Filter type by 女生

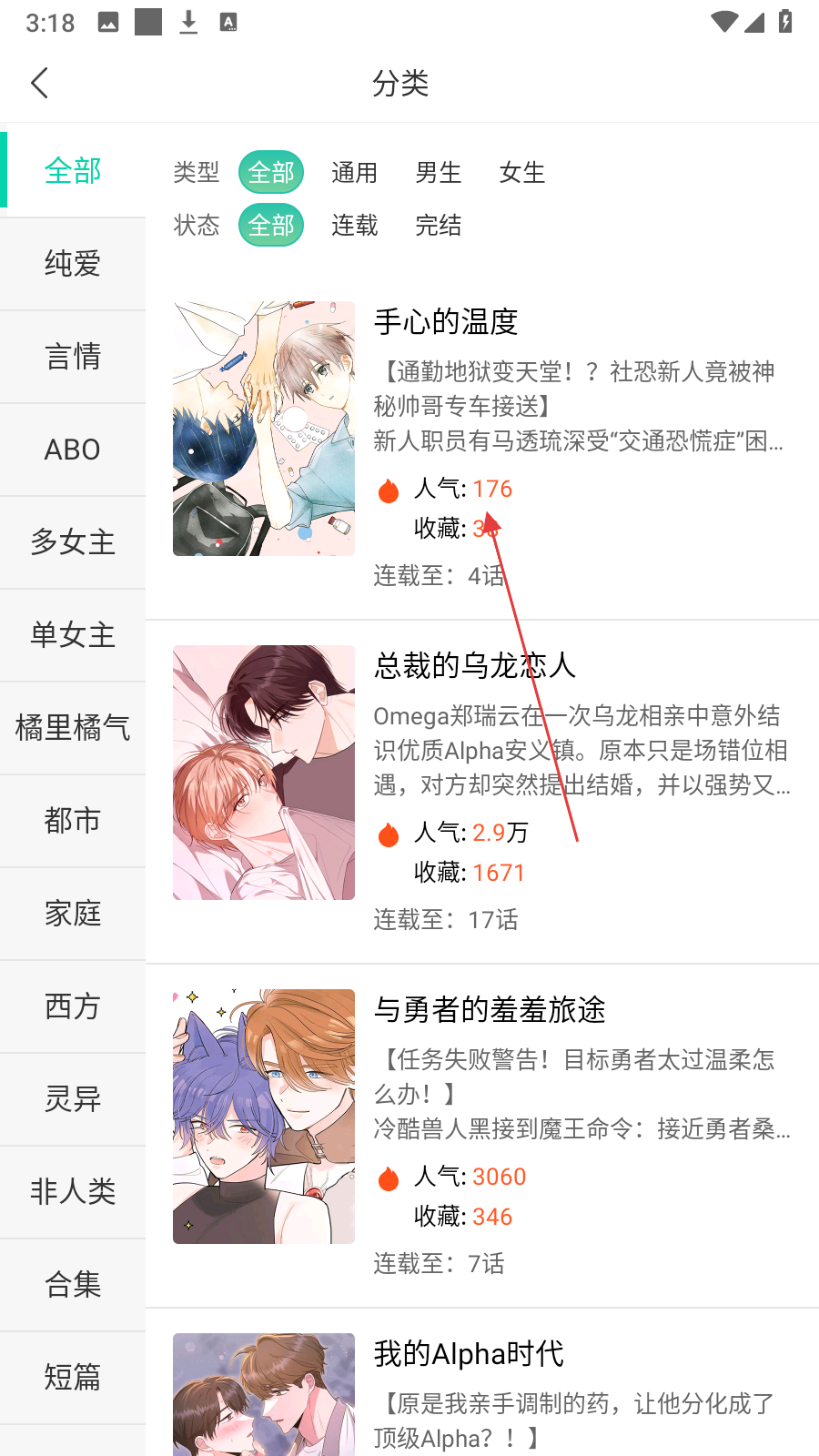point(521,173)
